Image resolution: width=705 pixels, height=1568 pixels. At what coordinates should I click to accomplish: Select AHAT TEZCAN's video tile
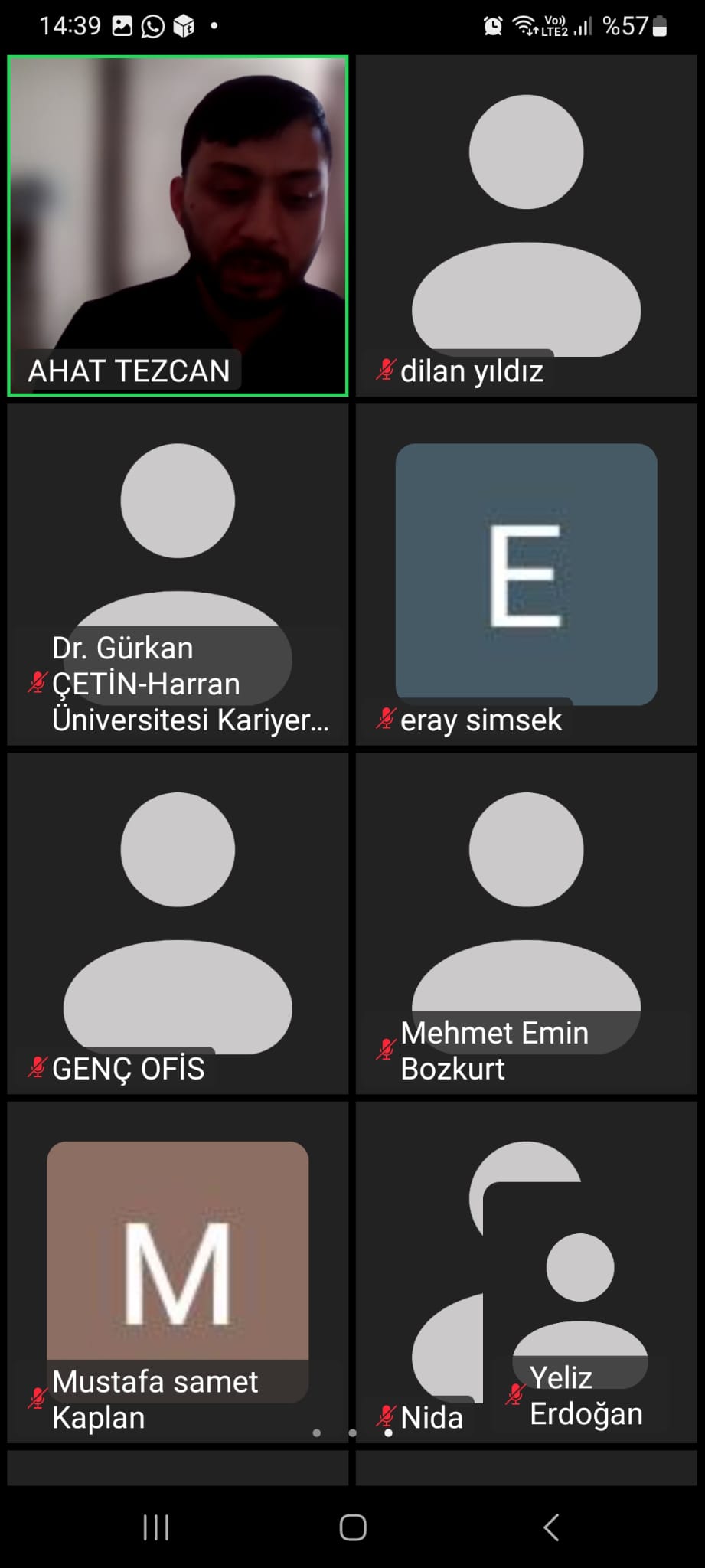click(178, 226)
